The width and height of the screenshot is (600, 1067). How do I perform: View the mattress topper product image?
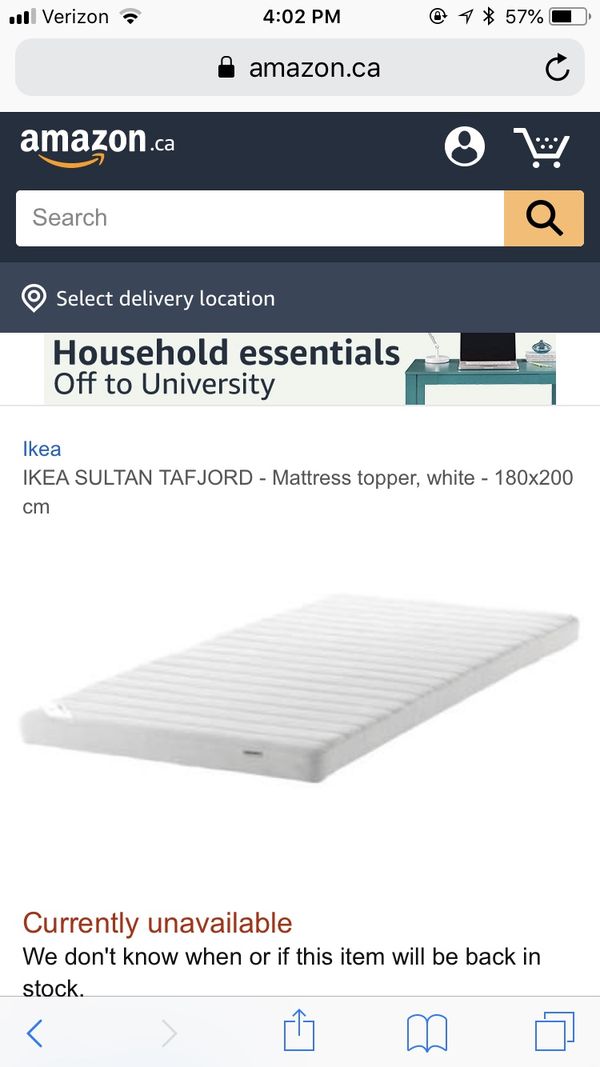299,687
